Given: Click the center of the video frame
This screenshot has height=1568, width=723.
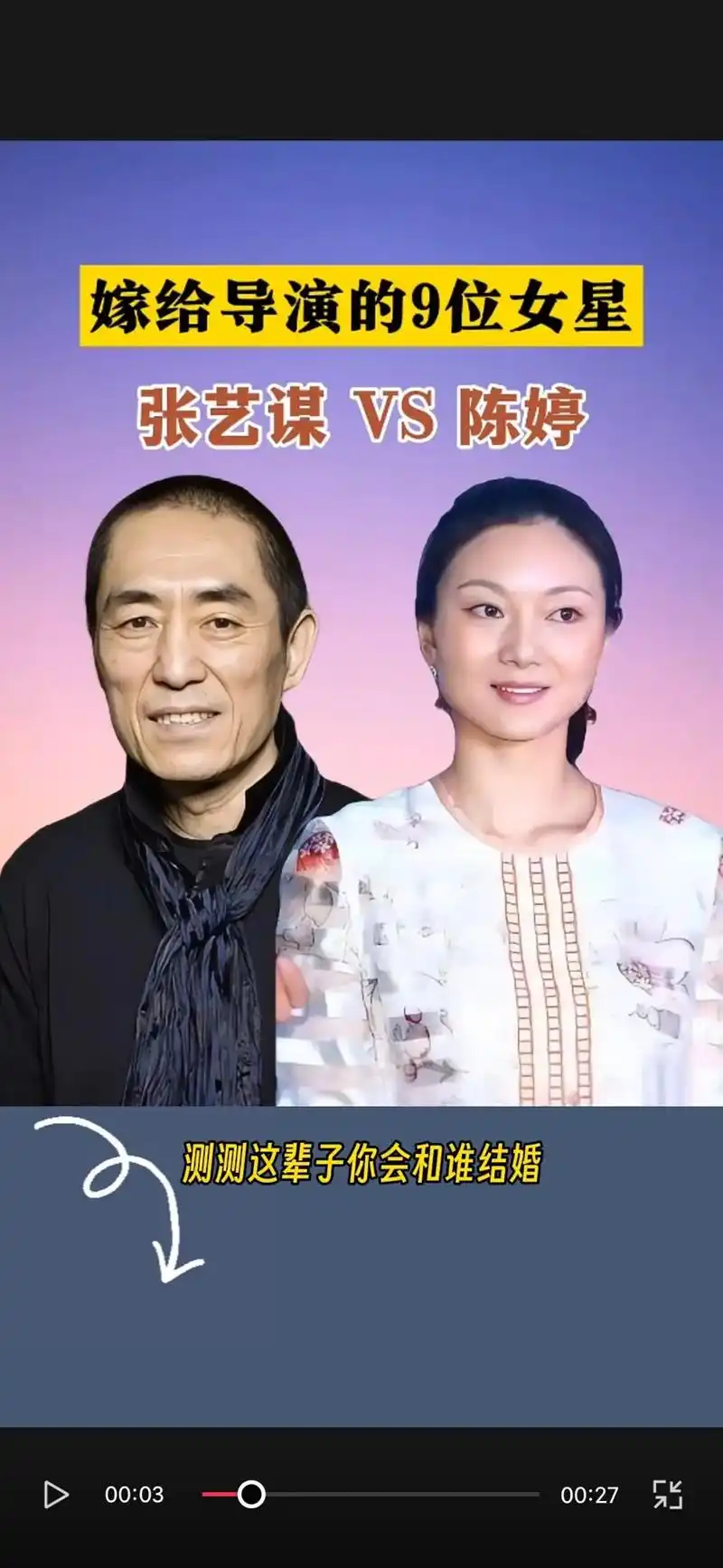Looking at the screenshot, I should [x=361, y=784].
